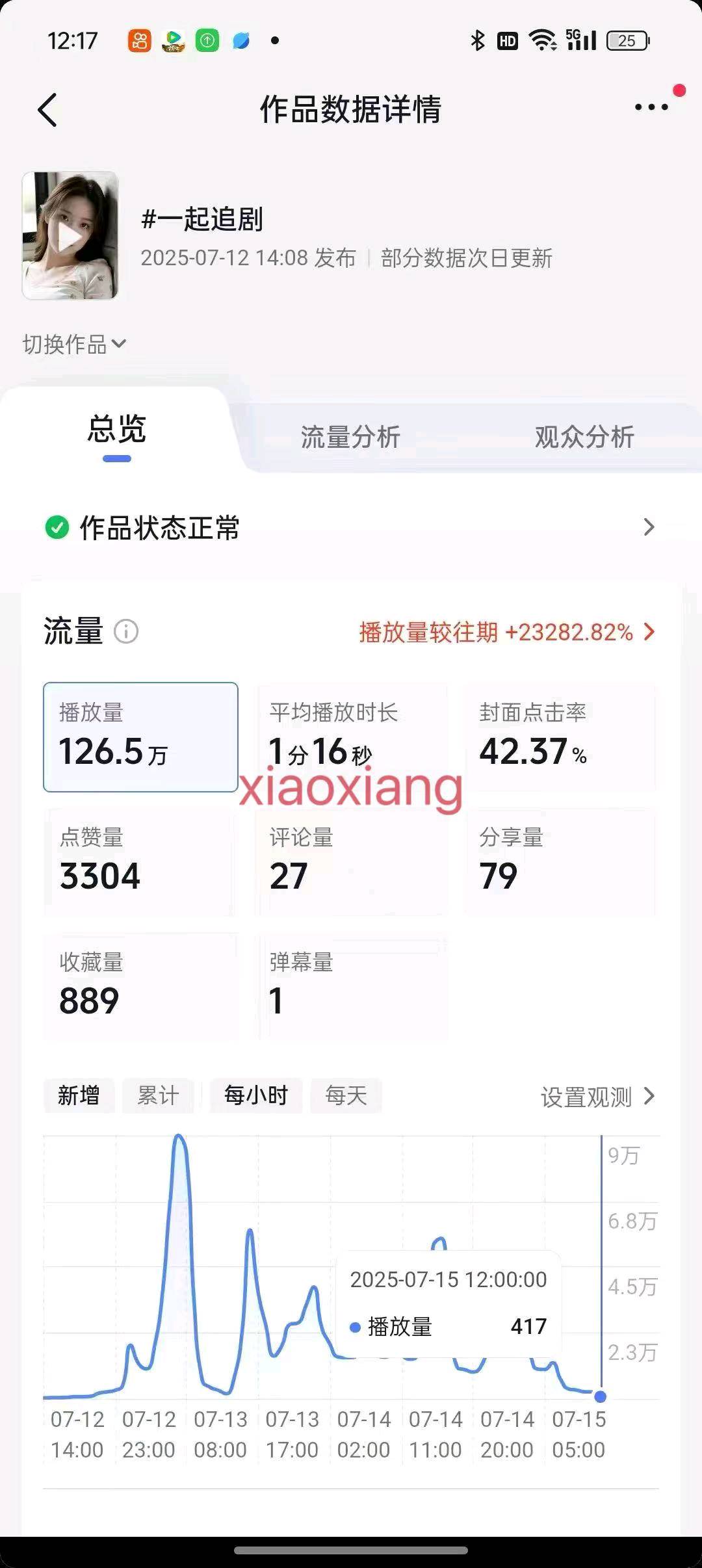
Task: Select the 收藏量 metric card
Action: click(x=140, y=986)
